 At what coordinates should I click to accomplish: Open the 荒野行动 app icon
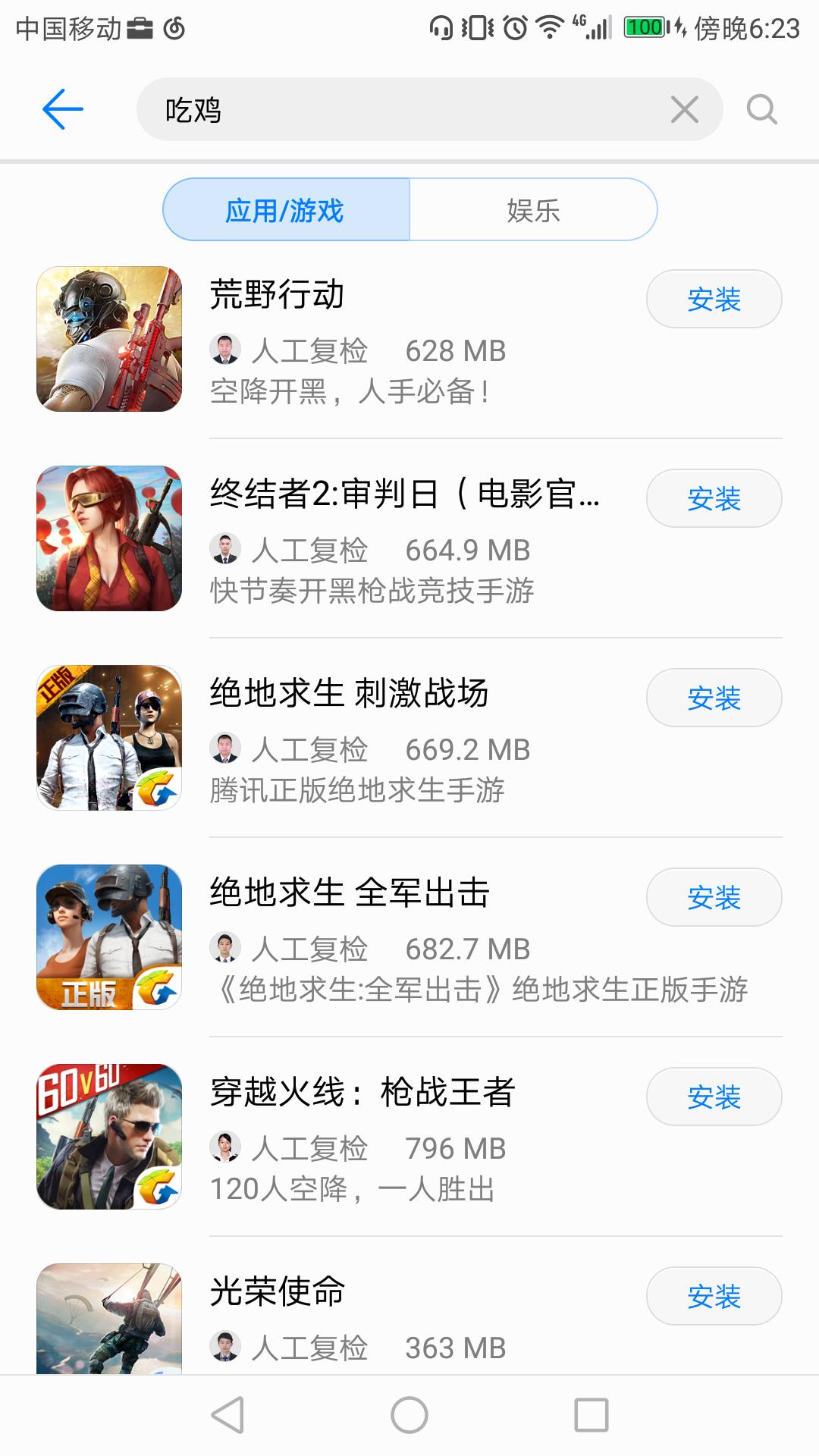tap(108, 341)
